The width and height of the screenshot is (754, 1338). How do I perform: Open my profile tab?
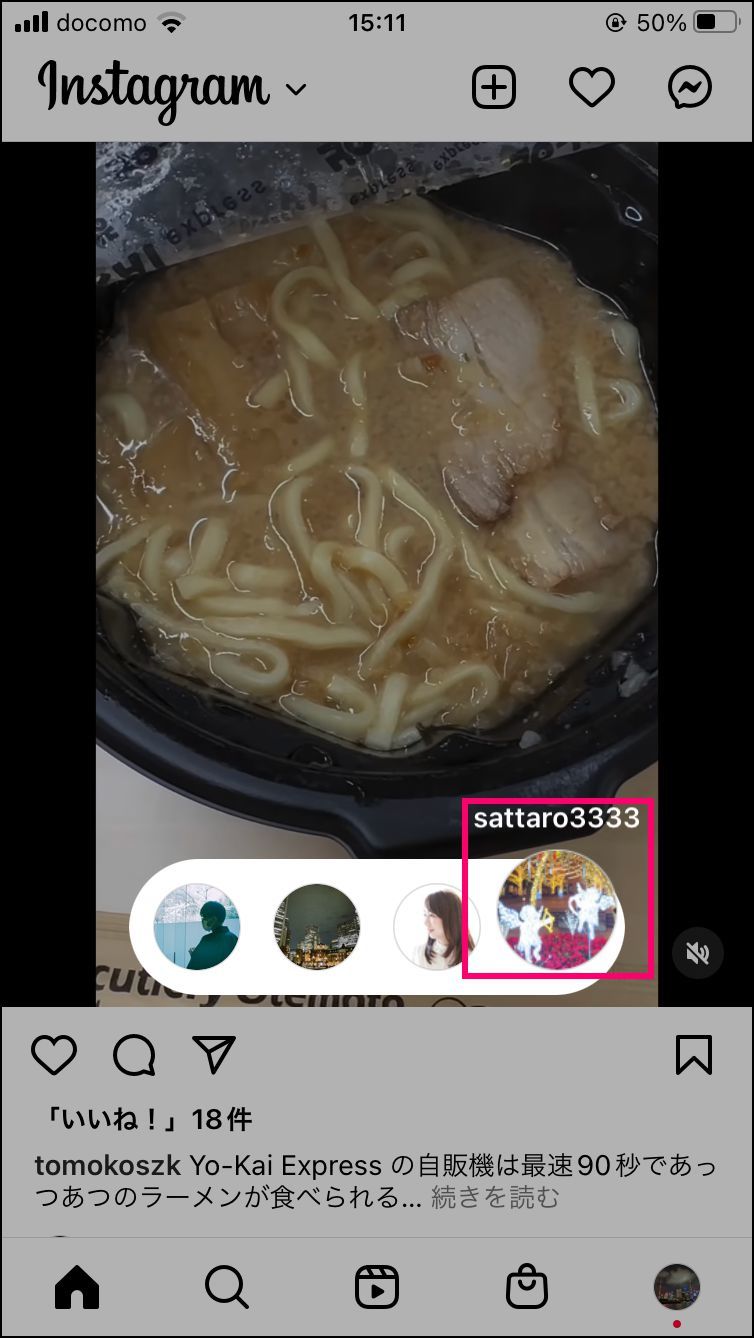677,1287
